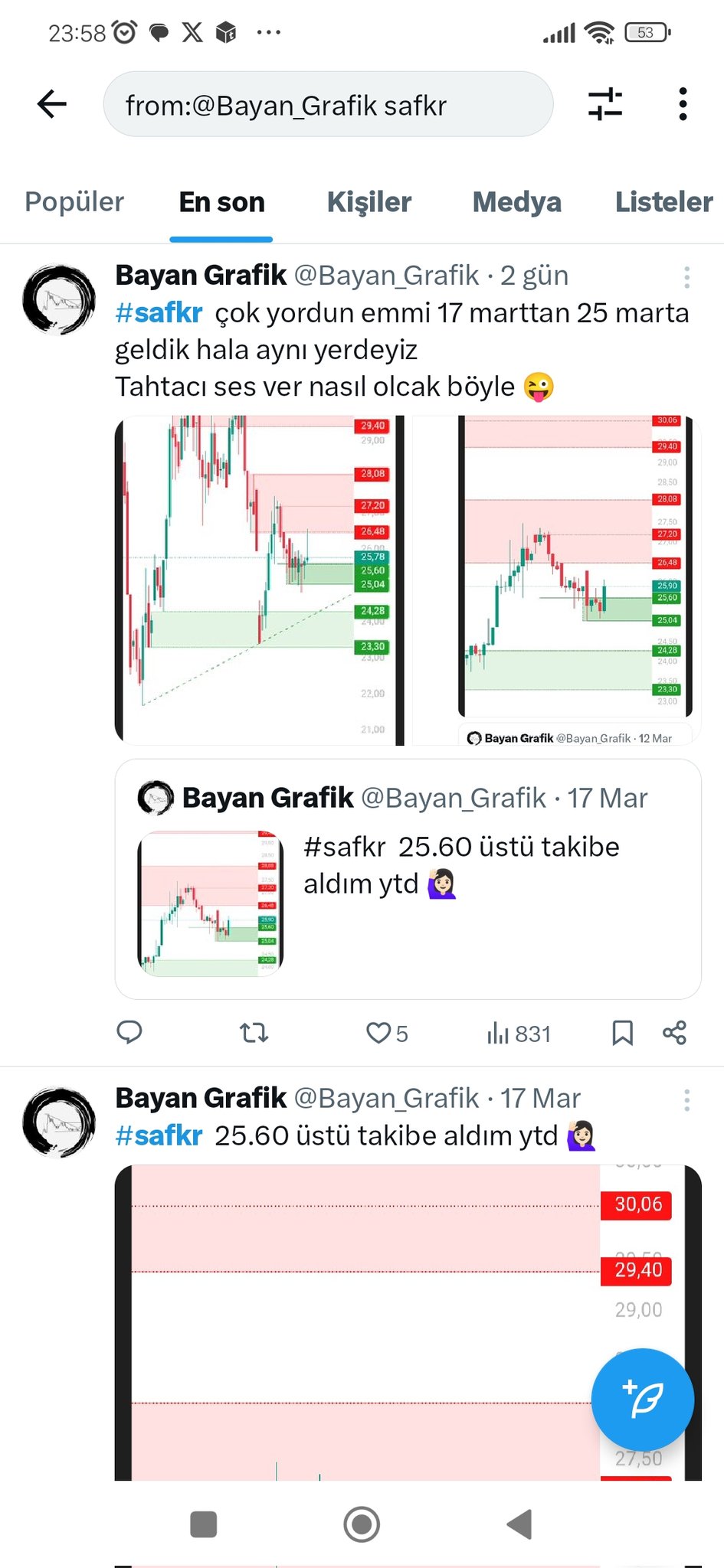The image size is (724, 1568).
Task: Like the post with 5 likes
Action: [379, 1034]
